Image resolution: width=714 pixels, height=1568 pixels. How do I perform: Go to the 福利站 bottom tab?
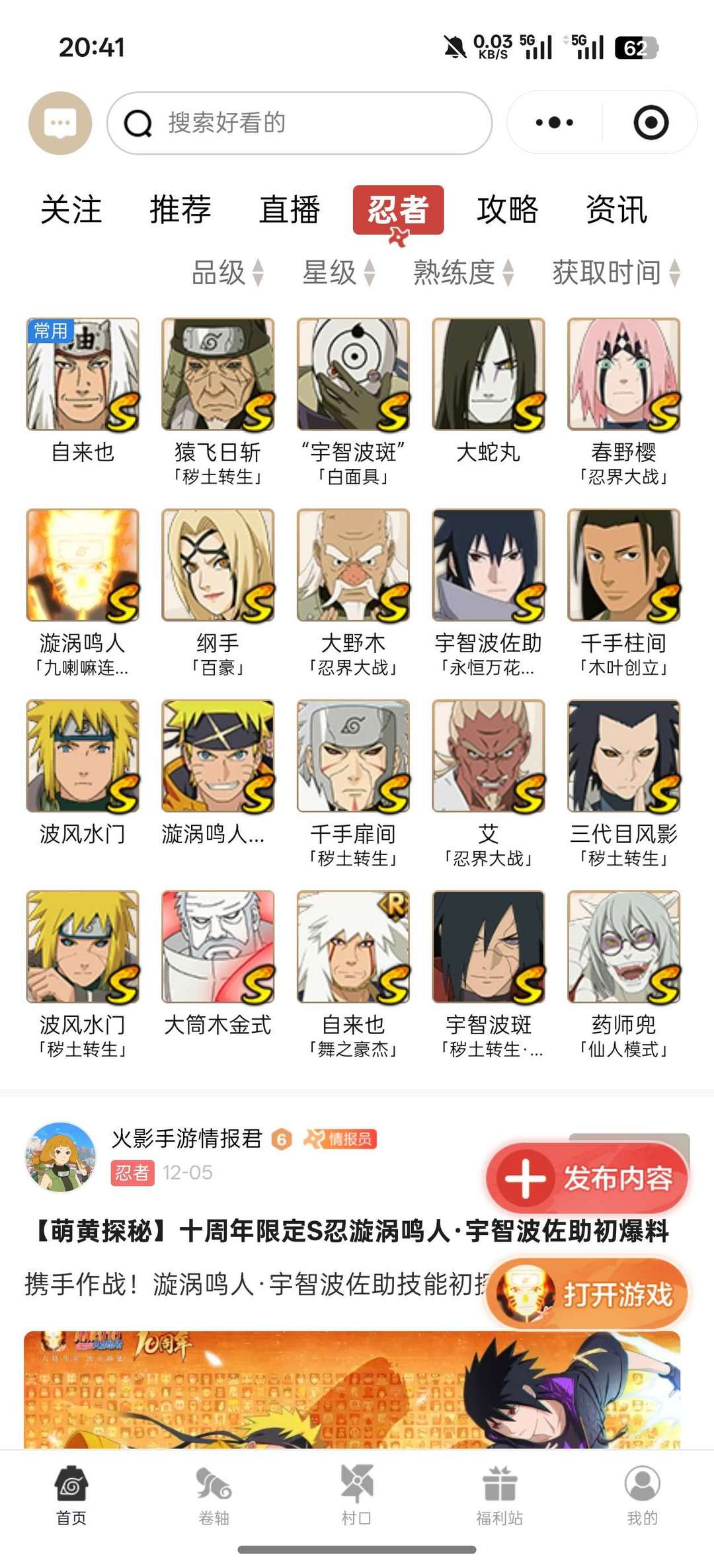(x=499, y=1496)
